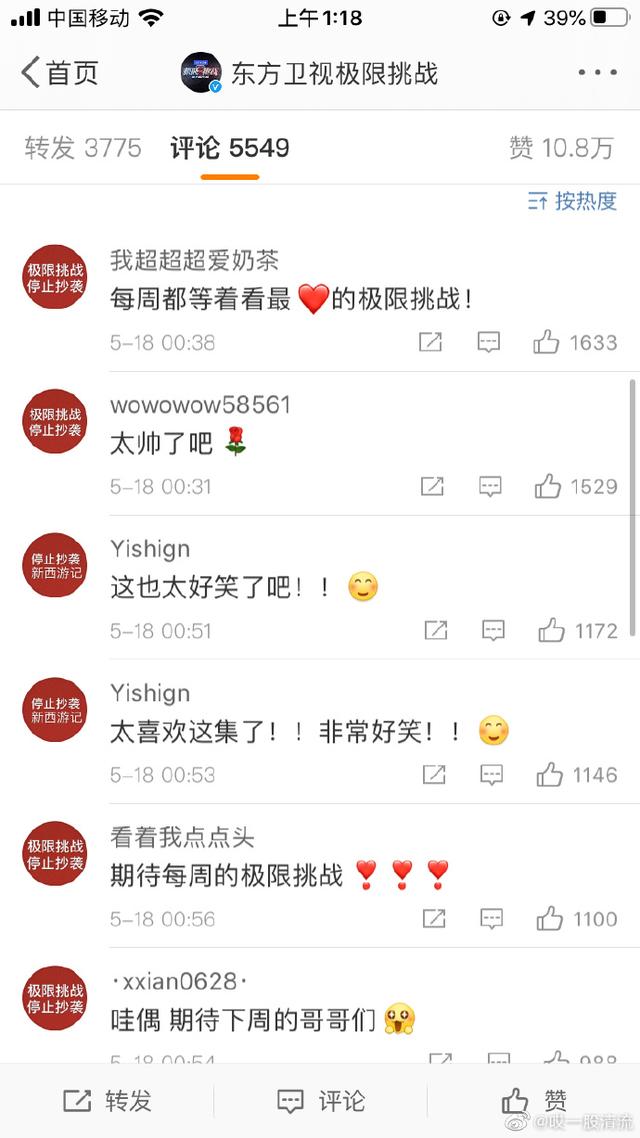Switch to the 赞 10.8万 tab
This screenshot has height=1138, width=640.
560,149
